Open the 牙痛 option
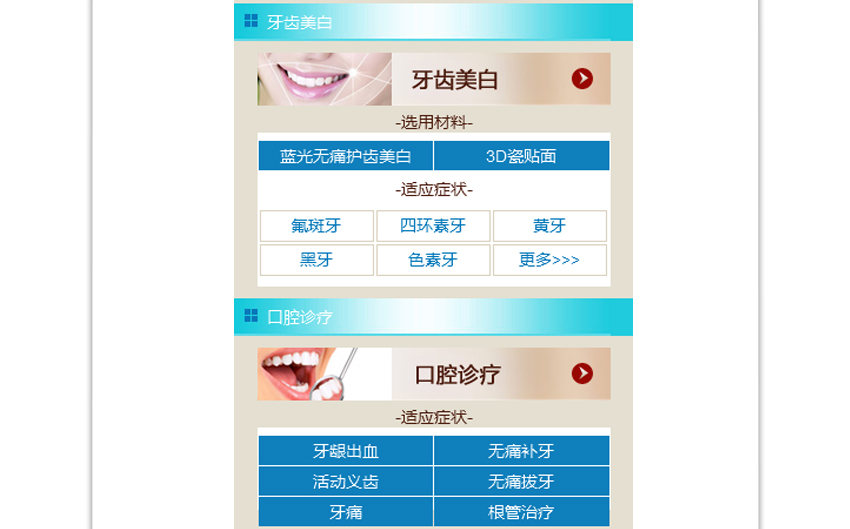 pyautogui.click(x=345, y=512)
